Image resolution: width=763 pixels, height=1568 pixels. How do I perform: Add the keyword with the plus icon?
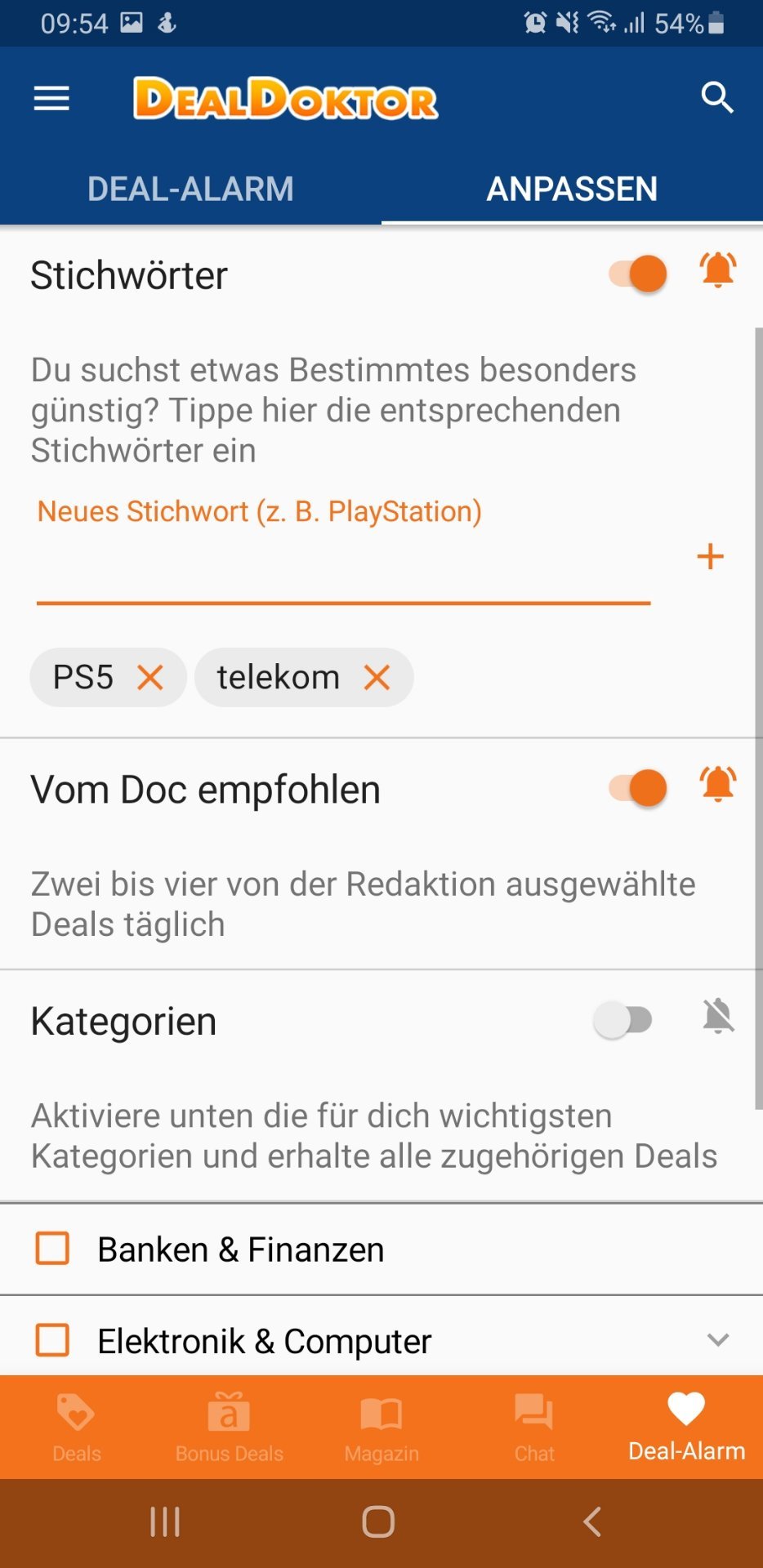tap(710, 557)
